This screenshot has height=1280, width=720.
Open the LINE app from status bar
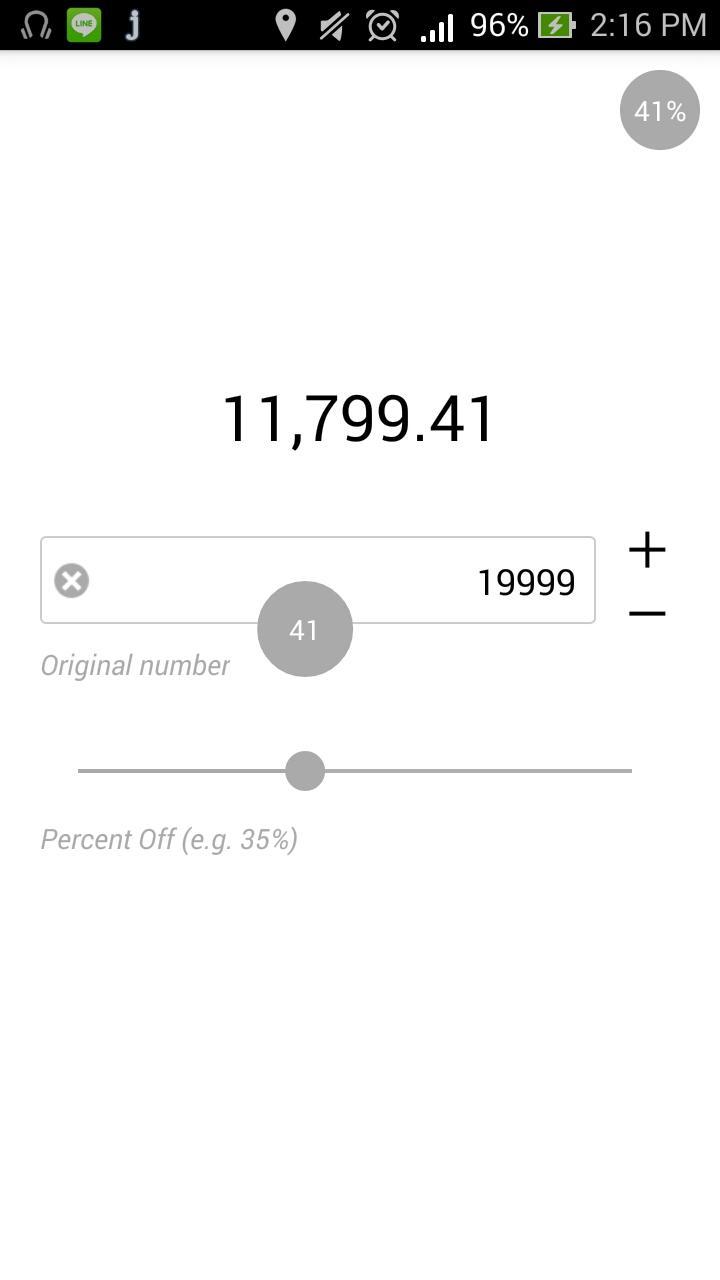point(83,24)
